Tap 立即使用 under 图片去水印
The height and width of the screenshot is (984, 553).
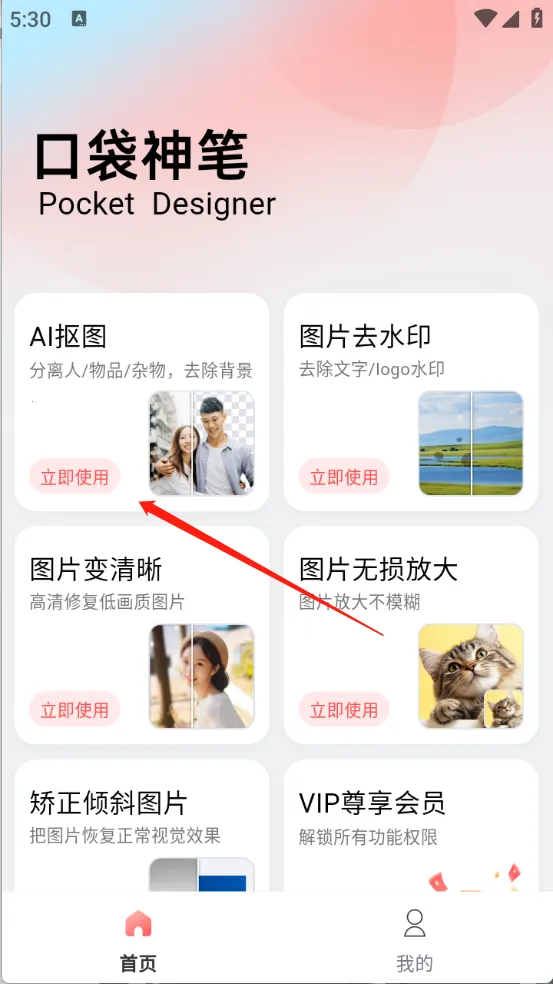(344, 477)
